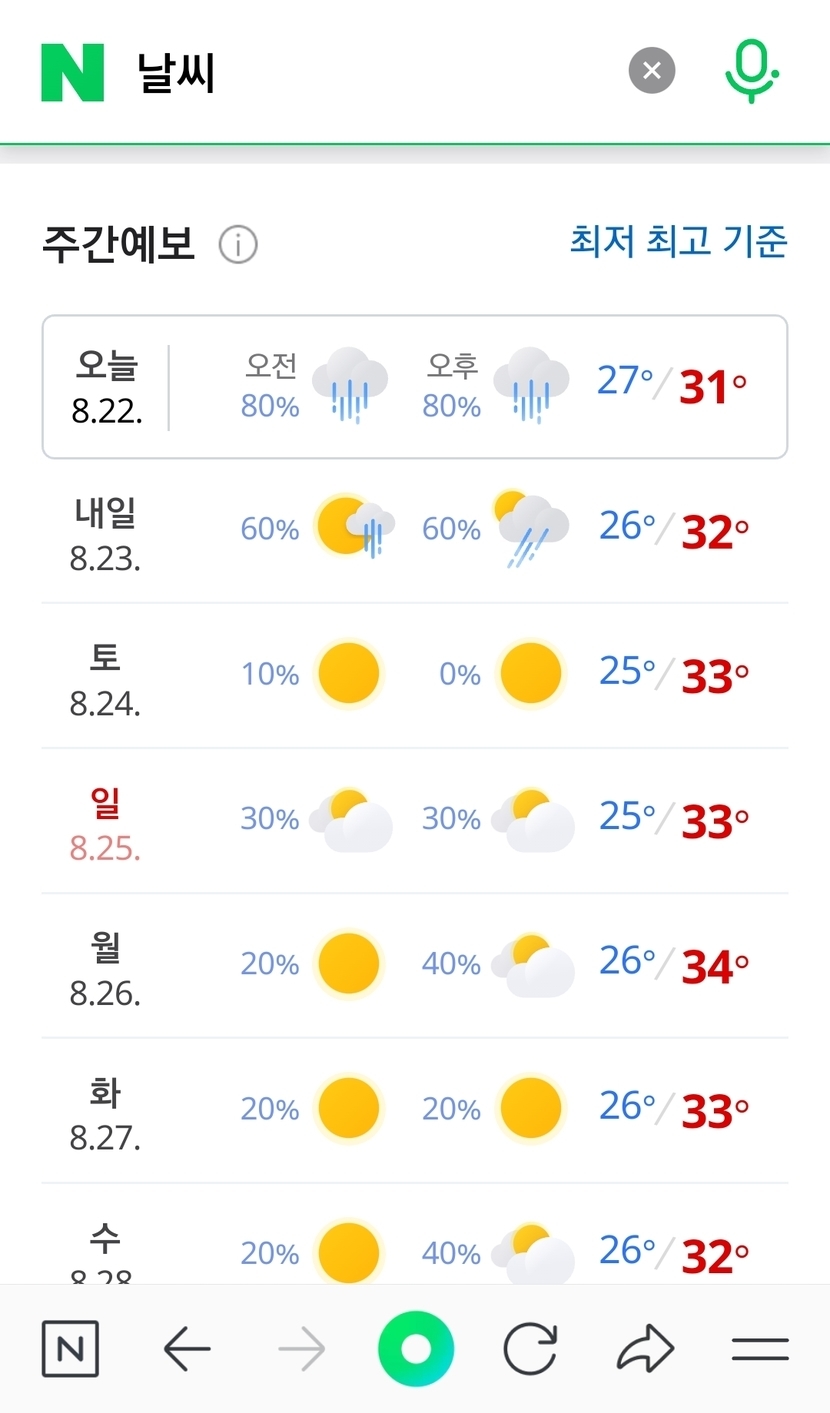Image resolution: width=830 pixels, height=1413 pixels.
Task: Share this weather page
Action: coord(645,1349)
